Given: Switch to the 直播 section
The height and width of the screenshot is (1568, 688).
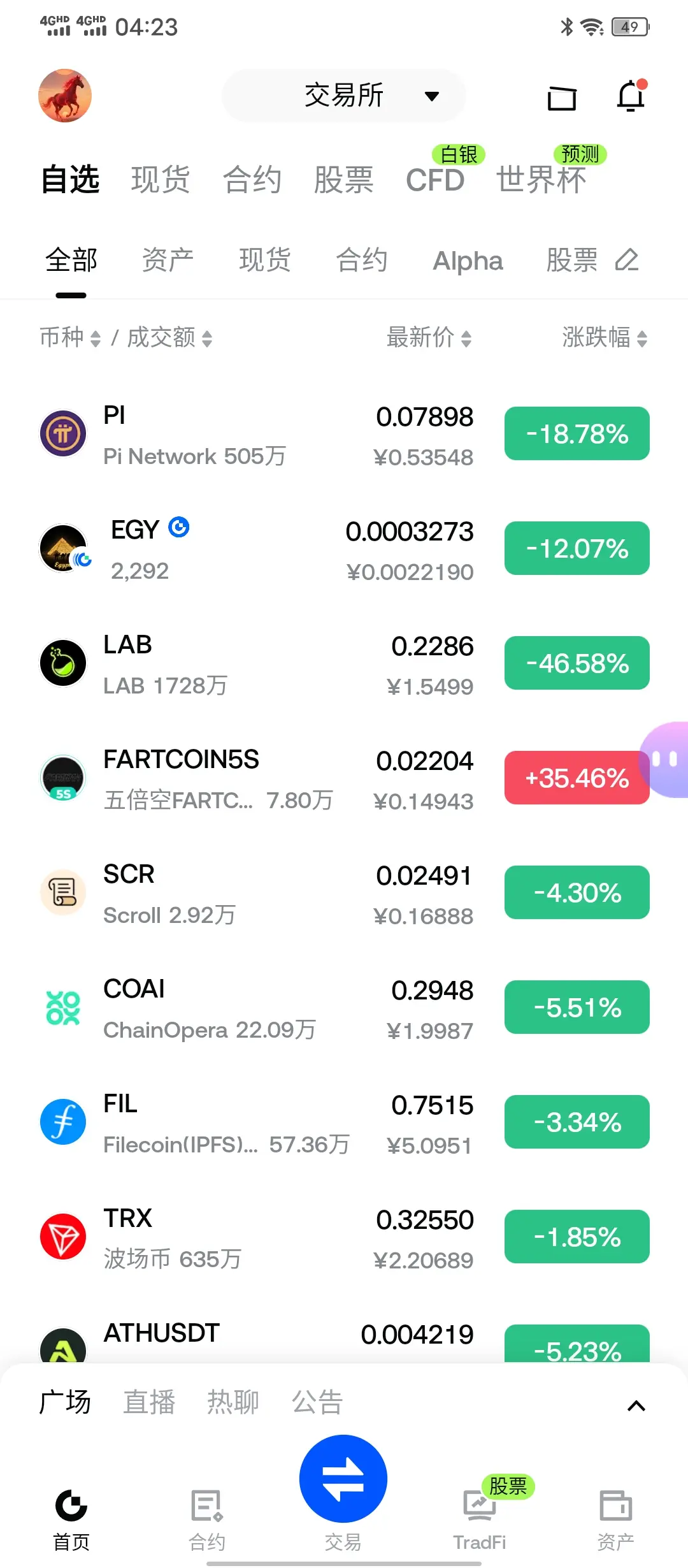Looking at the screenshot, I should (x=149, y=1402).
